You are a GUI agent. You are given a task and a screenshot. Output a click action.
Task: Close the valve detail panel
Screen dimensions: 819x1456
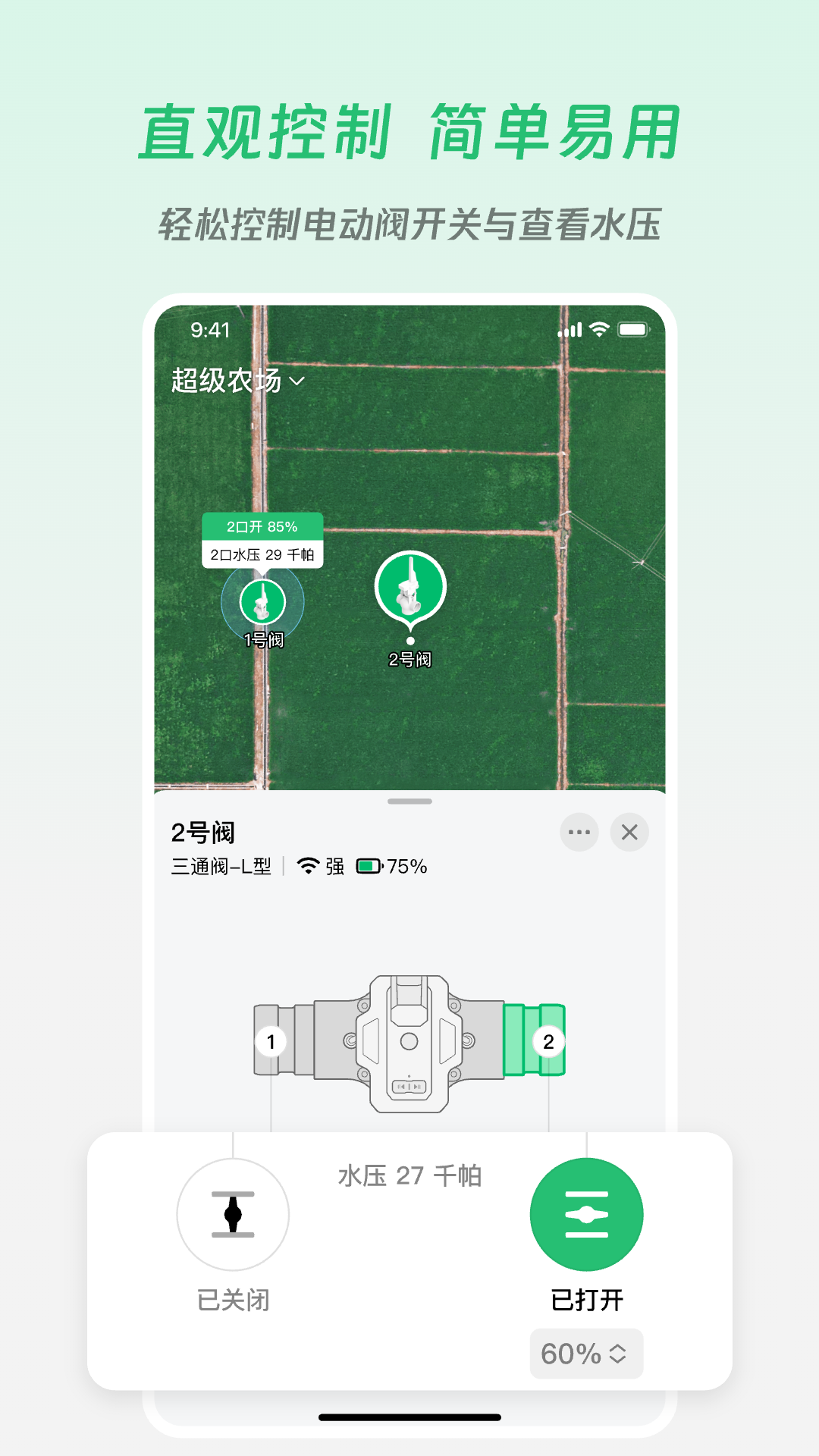(x=629, y=832)
